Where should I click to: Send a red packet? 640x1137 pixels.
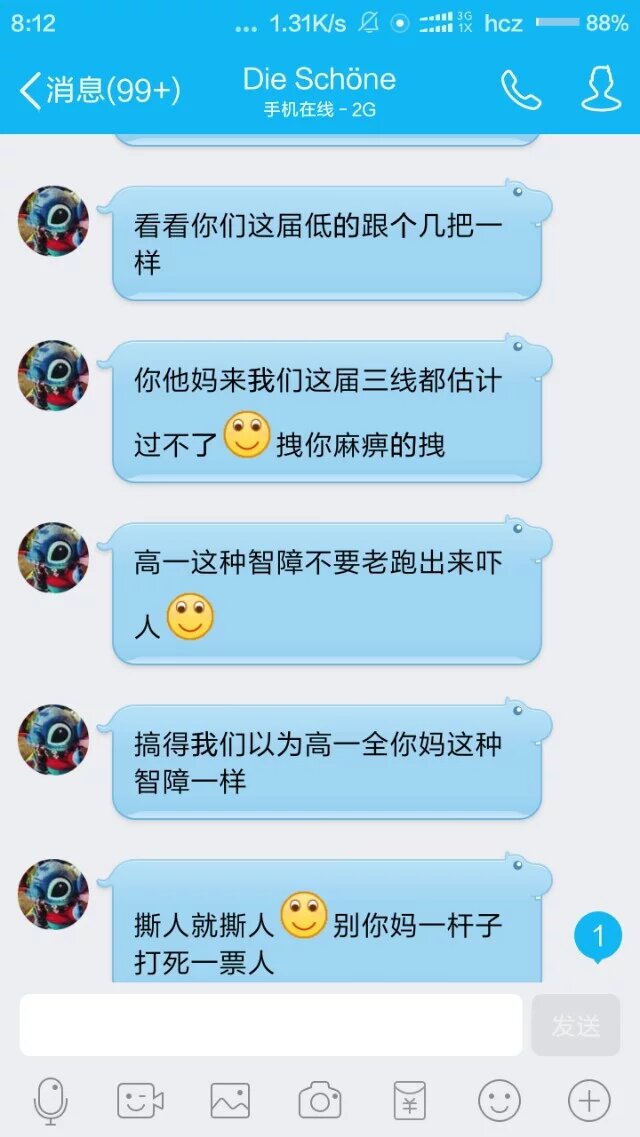409,1101
